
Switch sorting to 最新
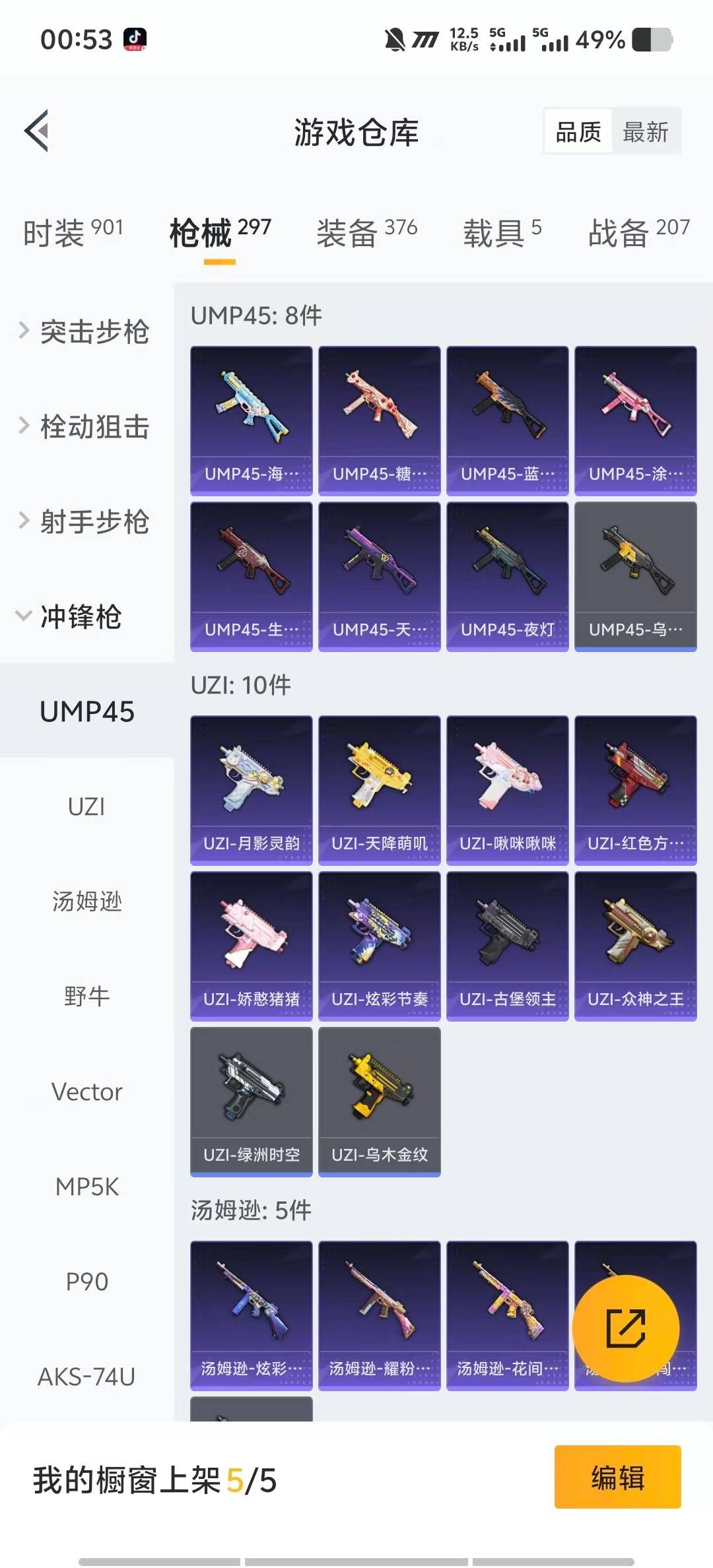[645, 132]
